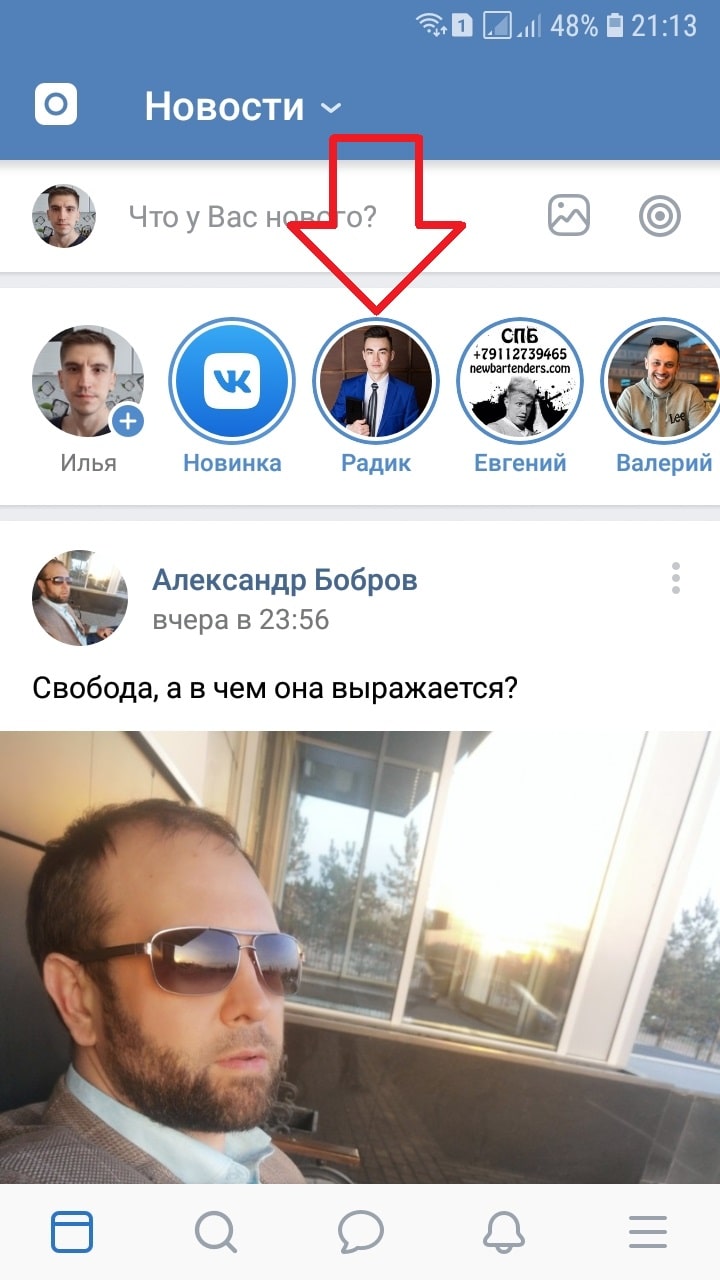The width and height of the screenshot is (720, 1280).
Task: Open Валерий's story
Action: pos(663,381)
